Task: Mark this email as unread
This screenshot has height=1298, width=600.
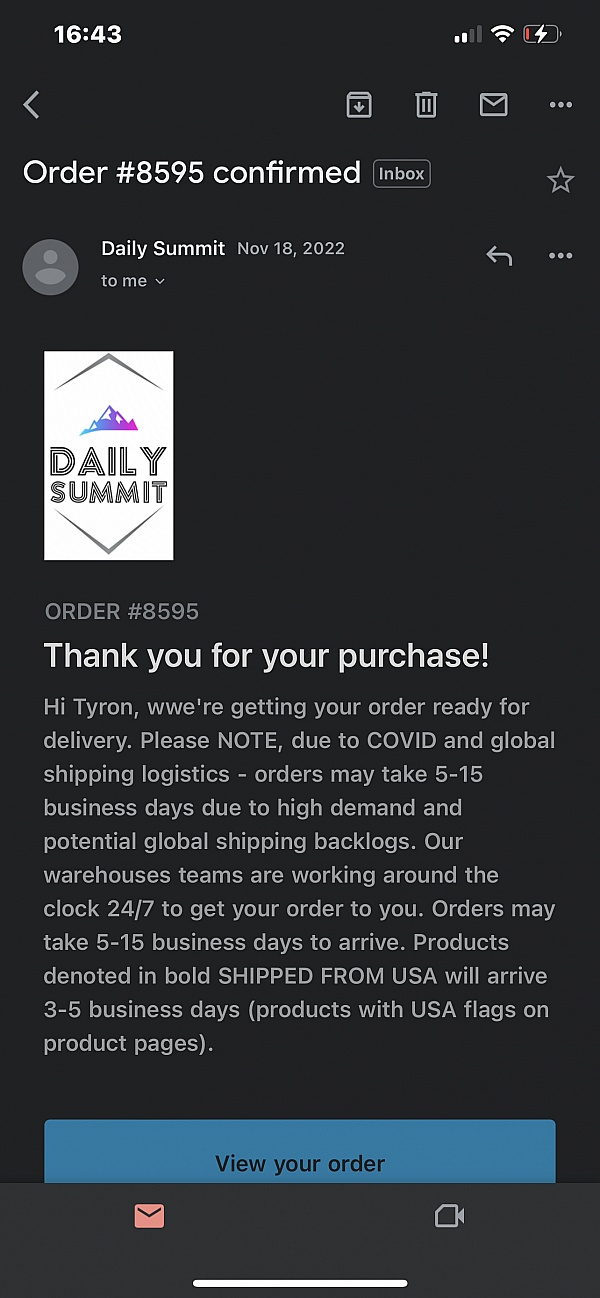Action: pos(494,104)
